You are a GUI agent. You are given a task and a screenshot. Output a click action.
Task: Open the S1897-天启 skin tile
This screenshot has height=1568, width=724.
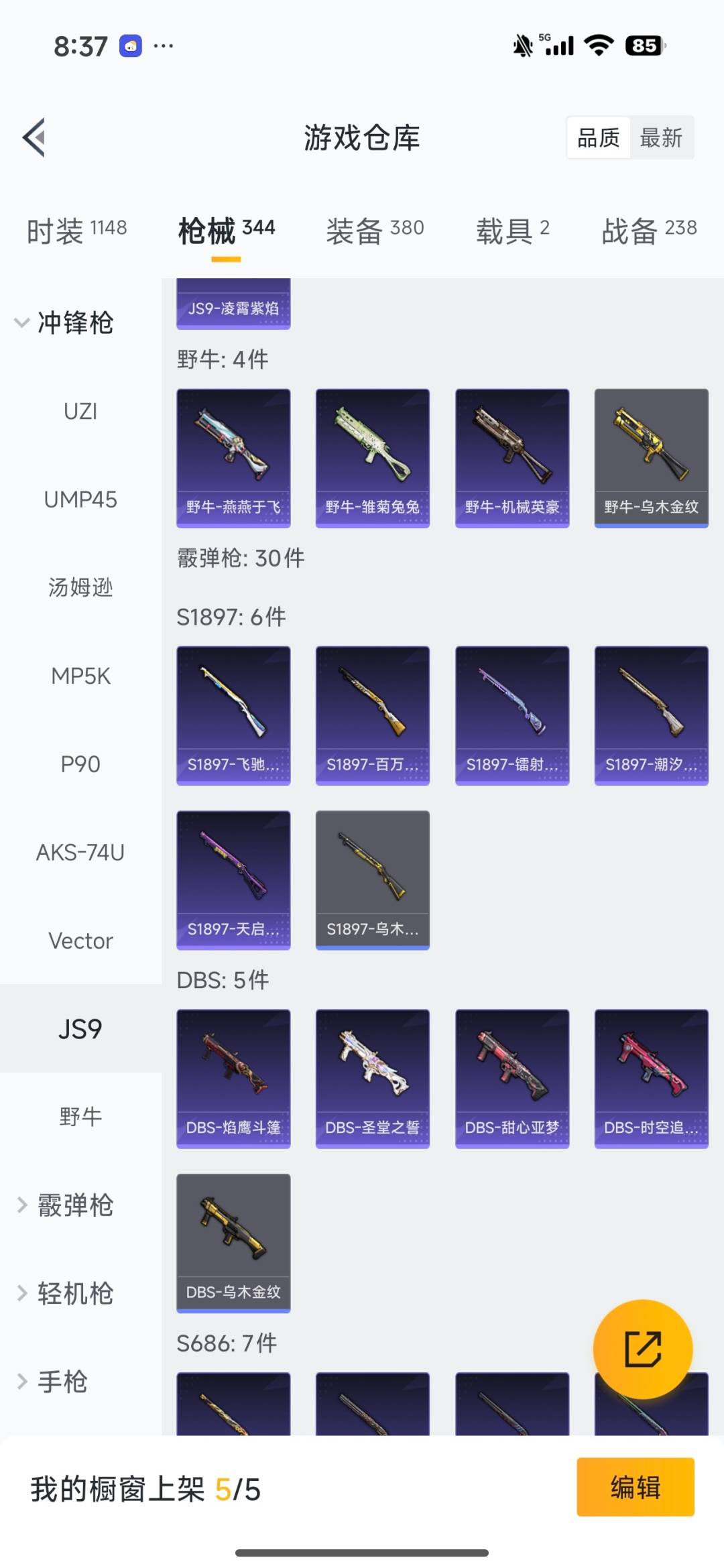[x=233, y=880]
